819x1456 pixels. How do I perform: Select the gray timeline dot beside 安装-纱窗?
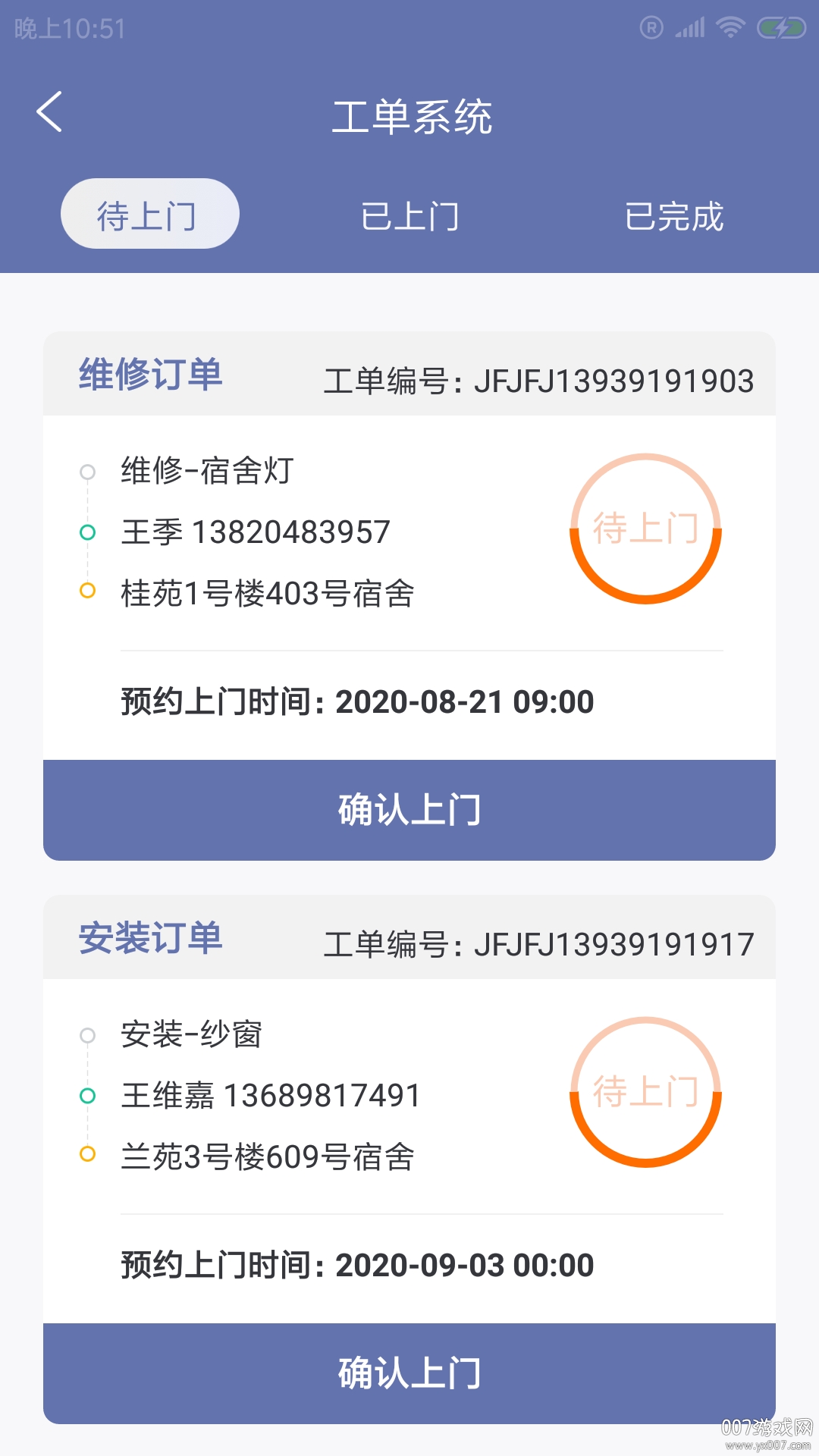point(89,1035)
